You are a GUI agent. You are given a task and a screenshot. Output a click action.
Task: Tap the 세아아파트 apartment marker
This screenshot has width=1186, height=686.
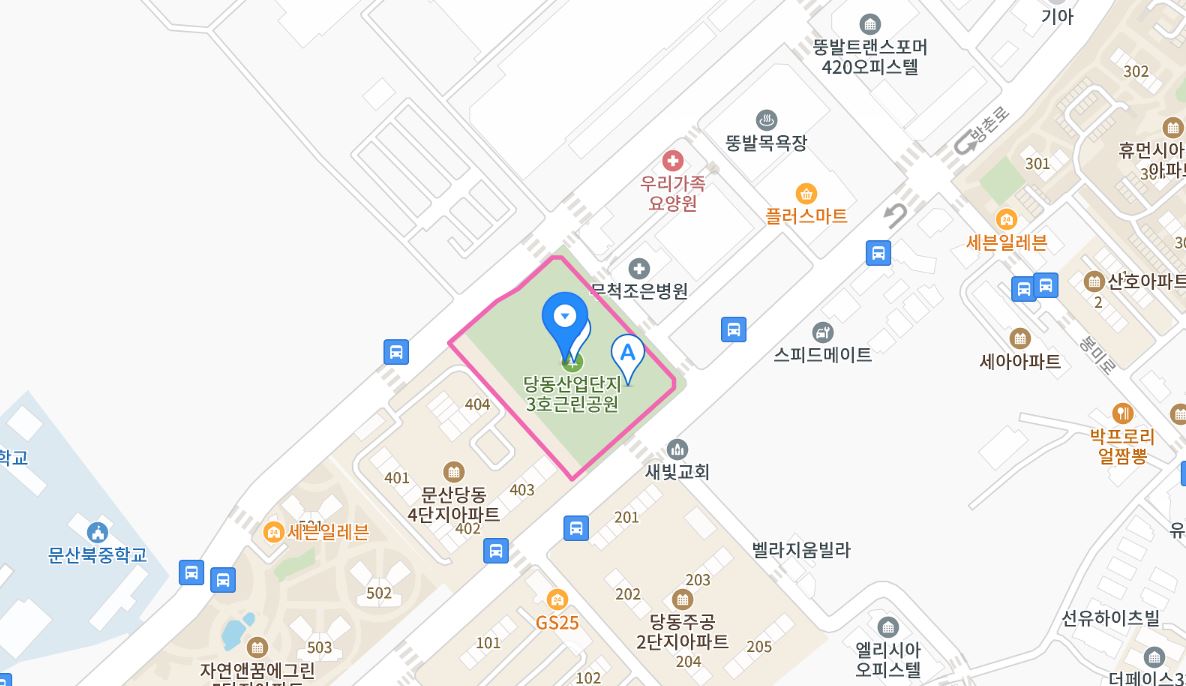click(x=1020, y=339)
